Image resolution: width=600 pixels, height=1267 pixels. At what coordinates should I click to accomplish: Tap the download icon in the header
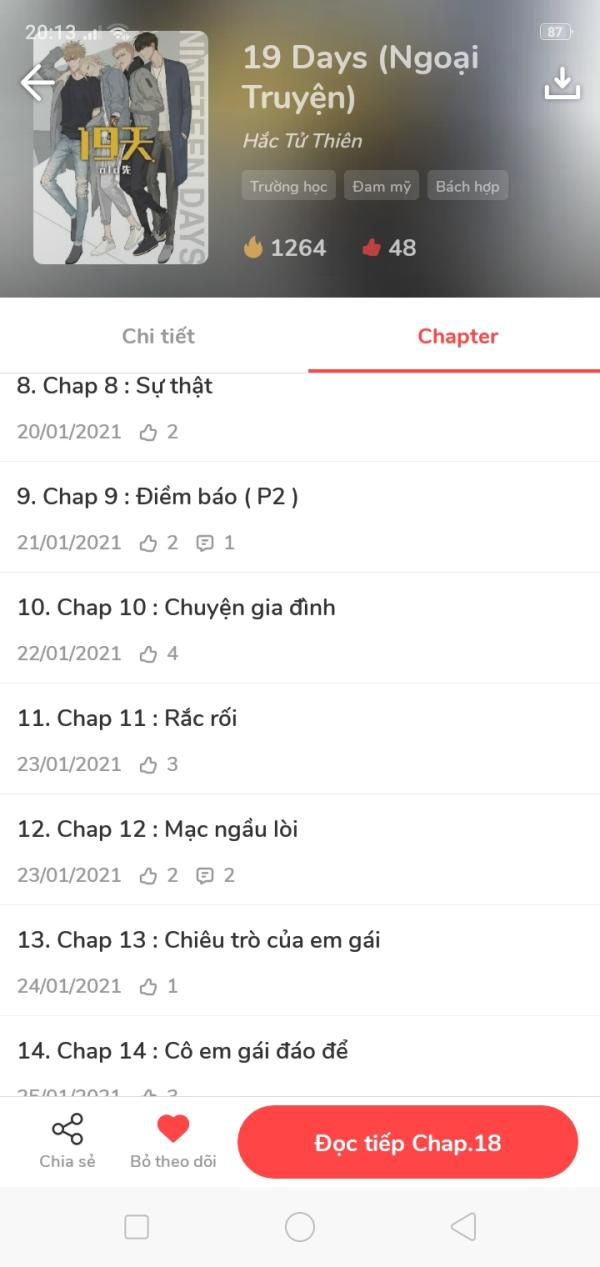562,83
